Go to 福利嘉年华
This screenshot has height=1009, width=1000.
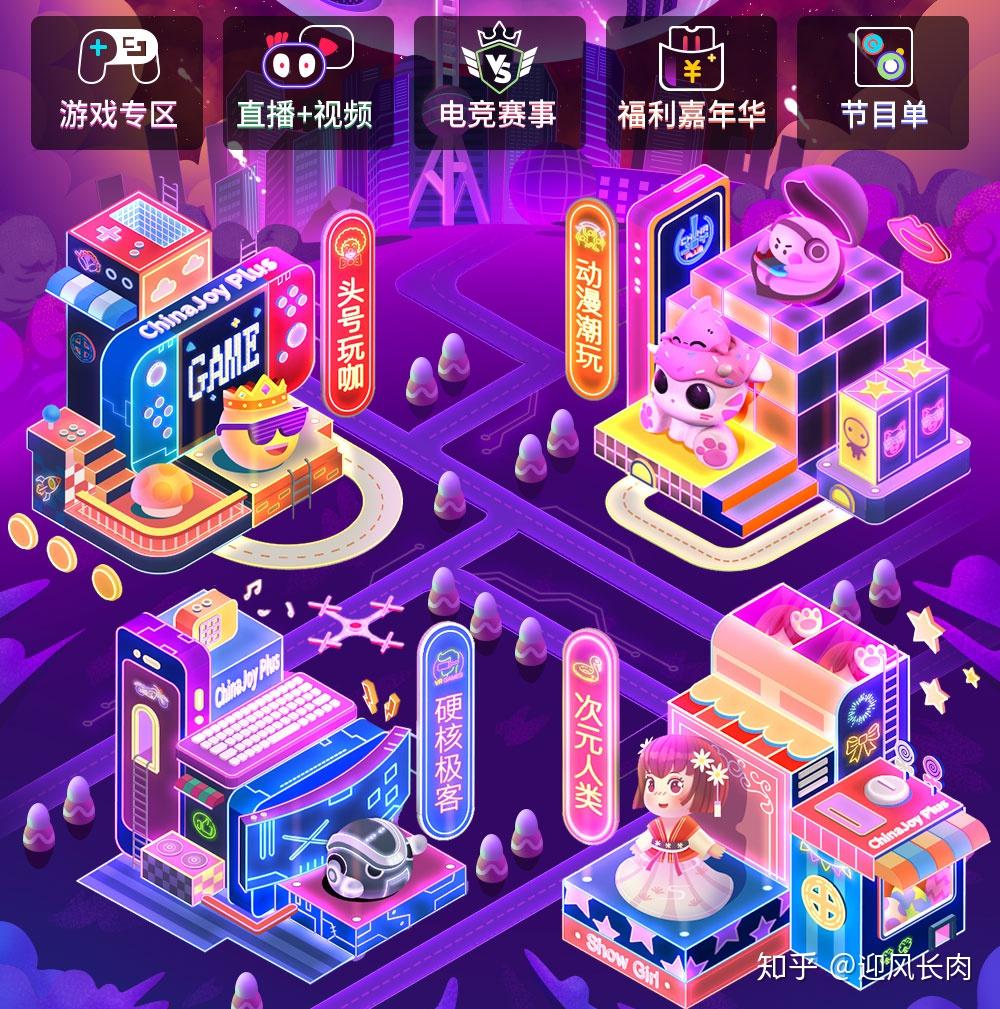(x=691, y=84)
